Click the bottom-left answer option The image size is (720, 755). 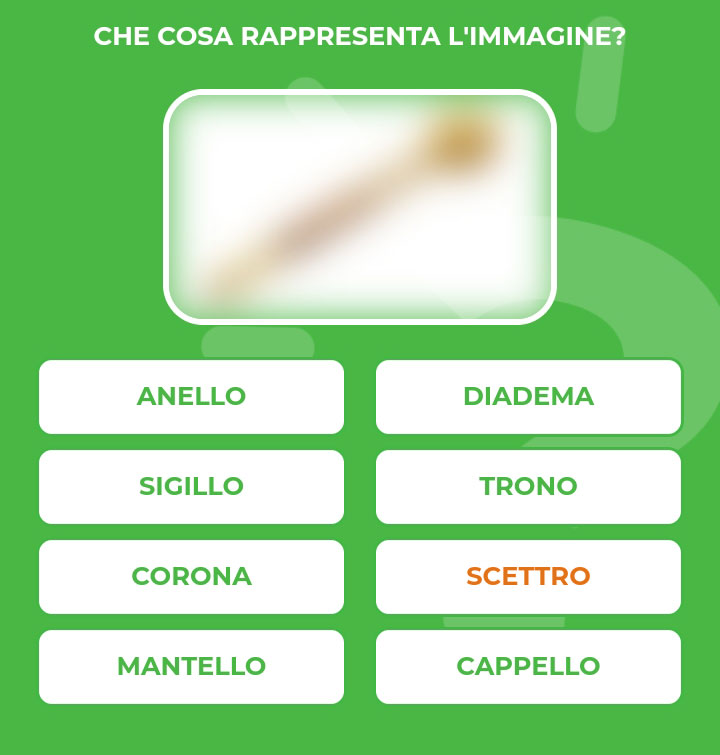(x=190, y=666)
